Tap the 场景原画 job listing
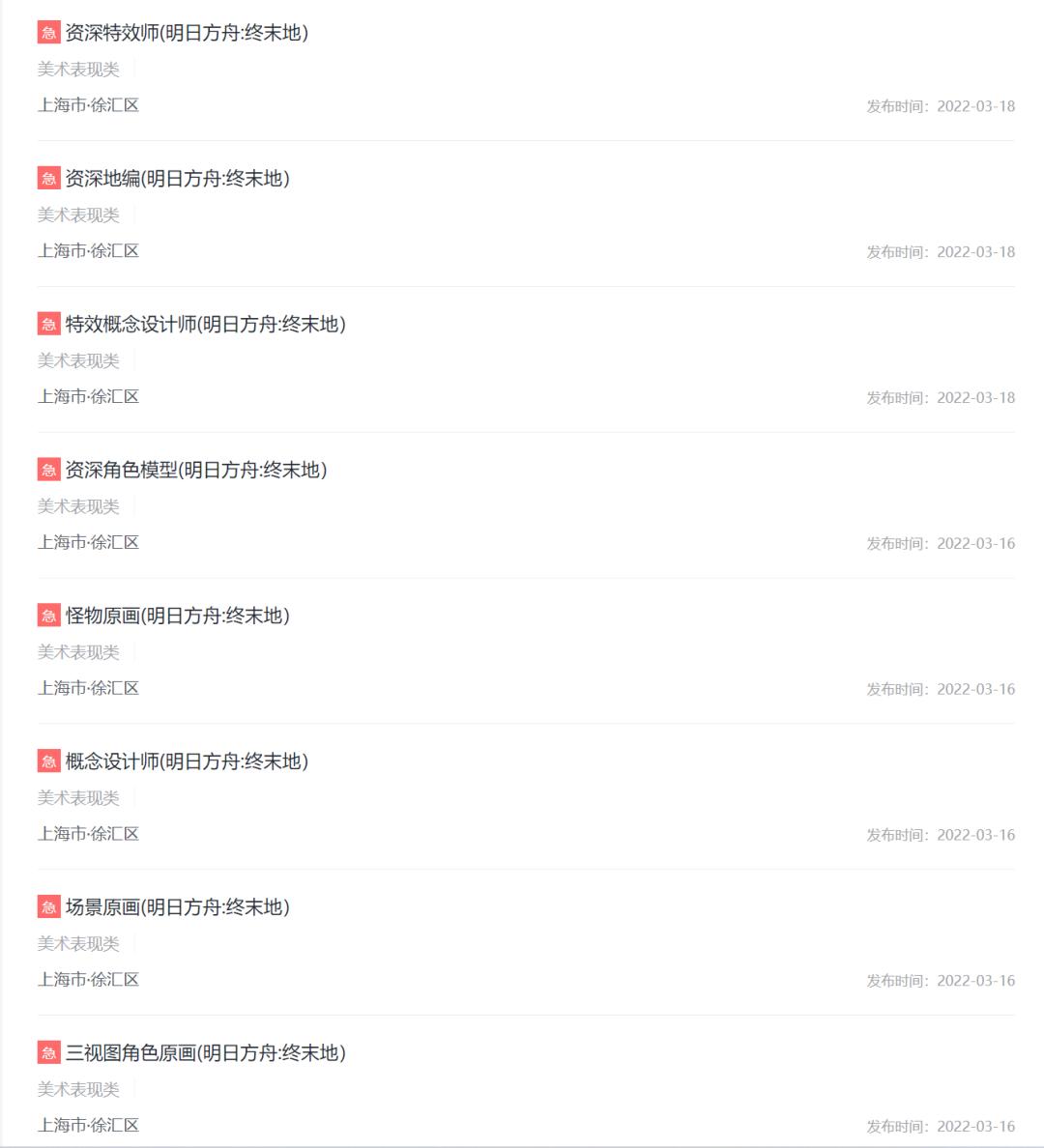 click(x=177, y=907)
